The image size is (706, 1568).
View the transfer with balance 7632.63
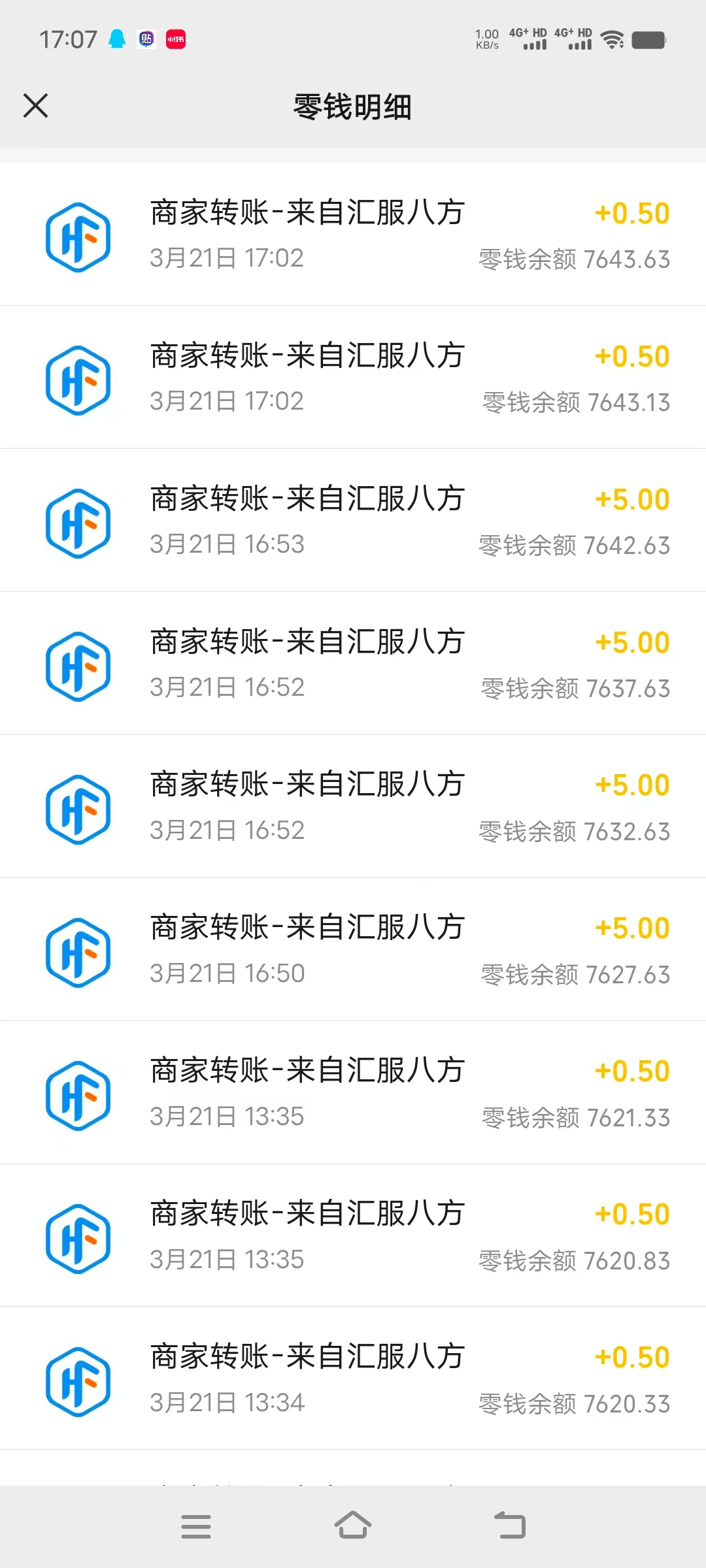tap(353, 806)
